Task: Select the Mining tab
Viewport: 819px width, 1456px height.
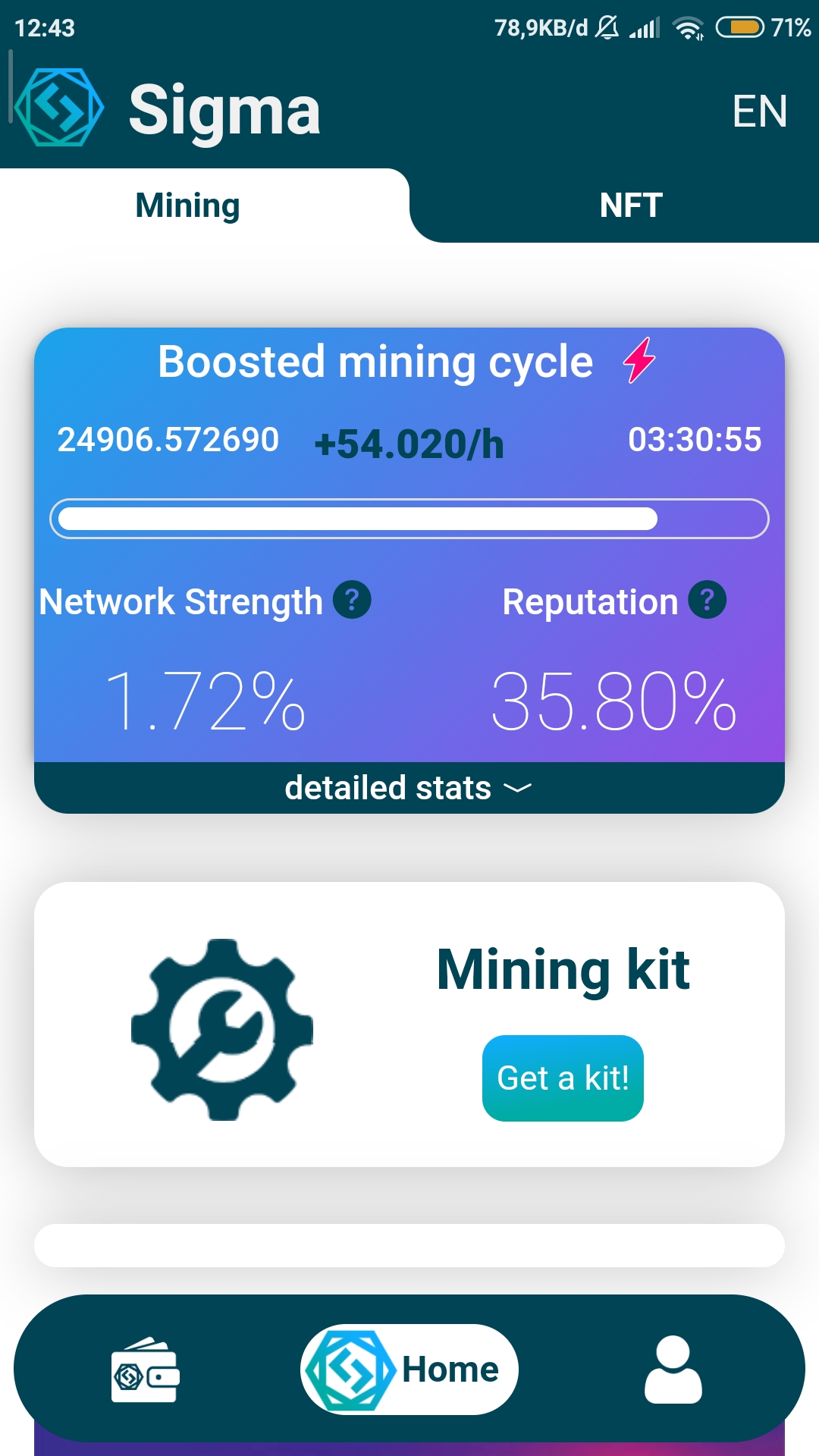Action: coord(187,206)
